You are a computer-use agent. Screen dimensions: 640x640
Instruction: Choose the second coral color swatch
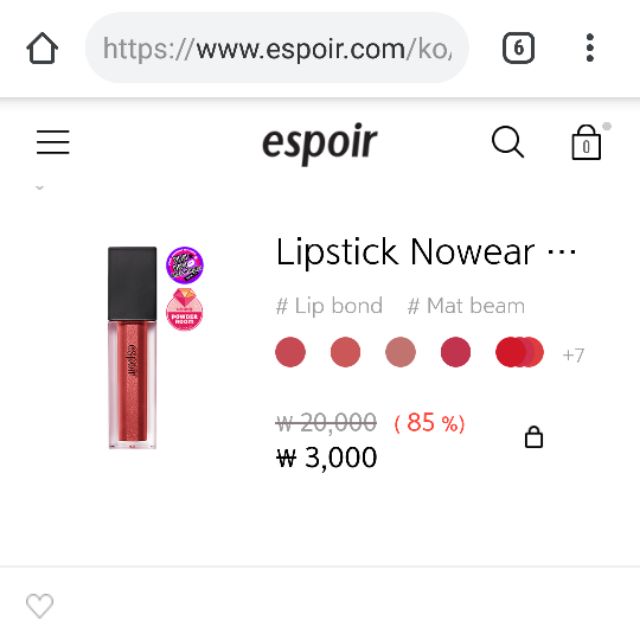point(345,352)
